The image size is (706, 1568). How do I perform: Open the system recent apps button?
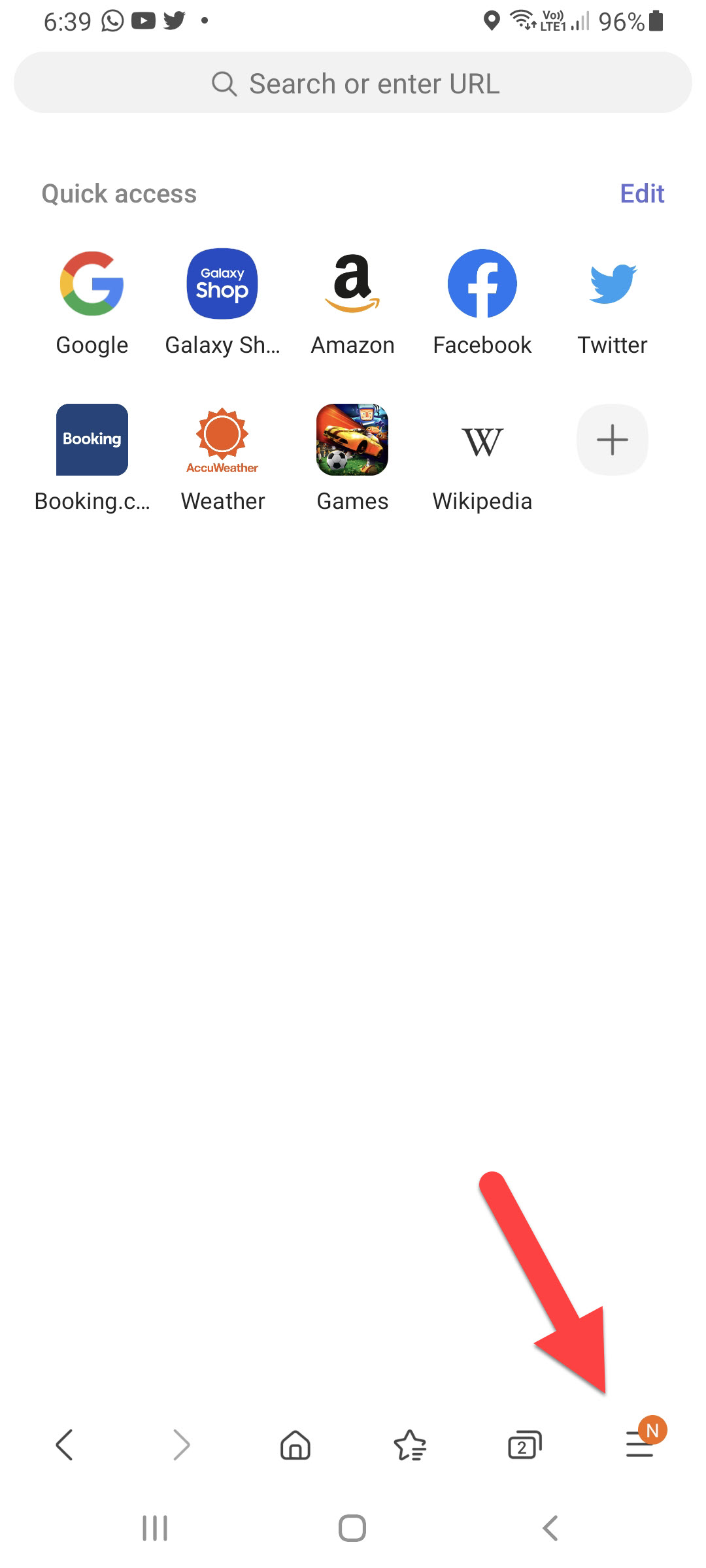coord(155,1528)
